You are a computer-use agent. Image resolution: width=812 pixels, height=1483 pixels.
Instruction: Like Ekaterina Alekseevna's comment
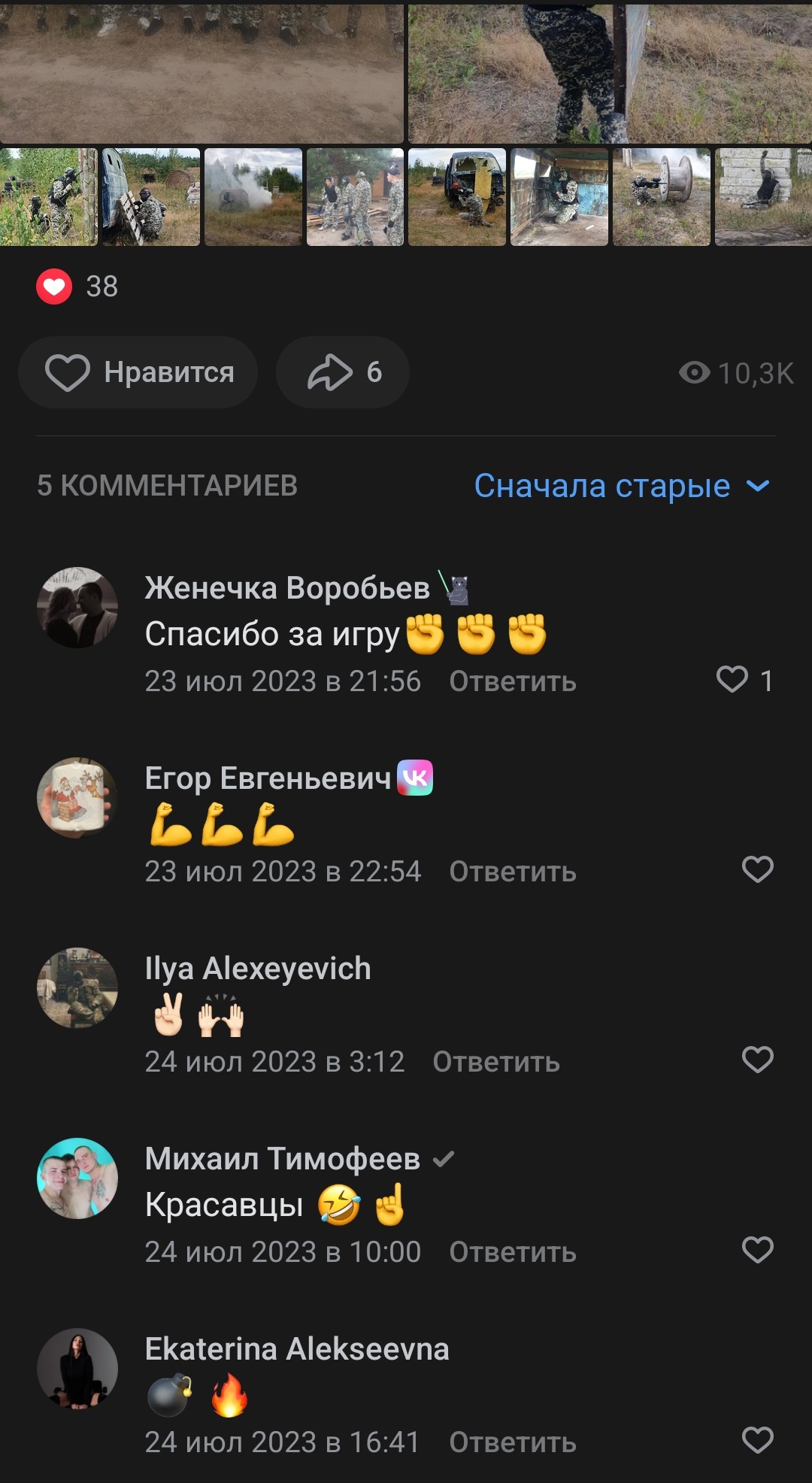tap(757, 1440)
